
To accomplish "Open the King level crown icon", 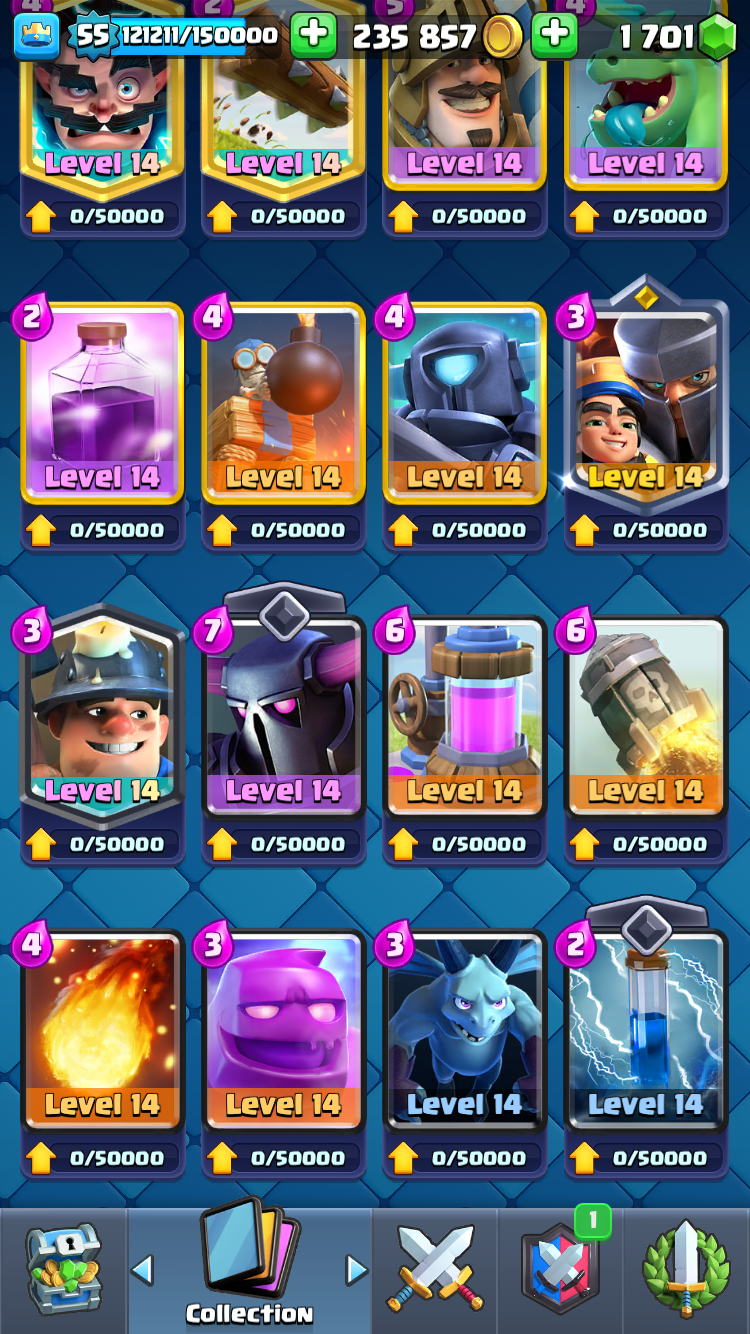I will 35,36.
